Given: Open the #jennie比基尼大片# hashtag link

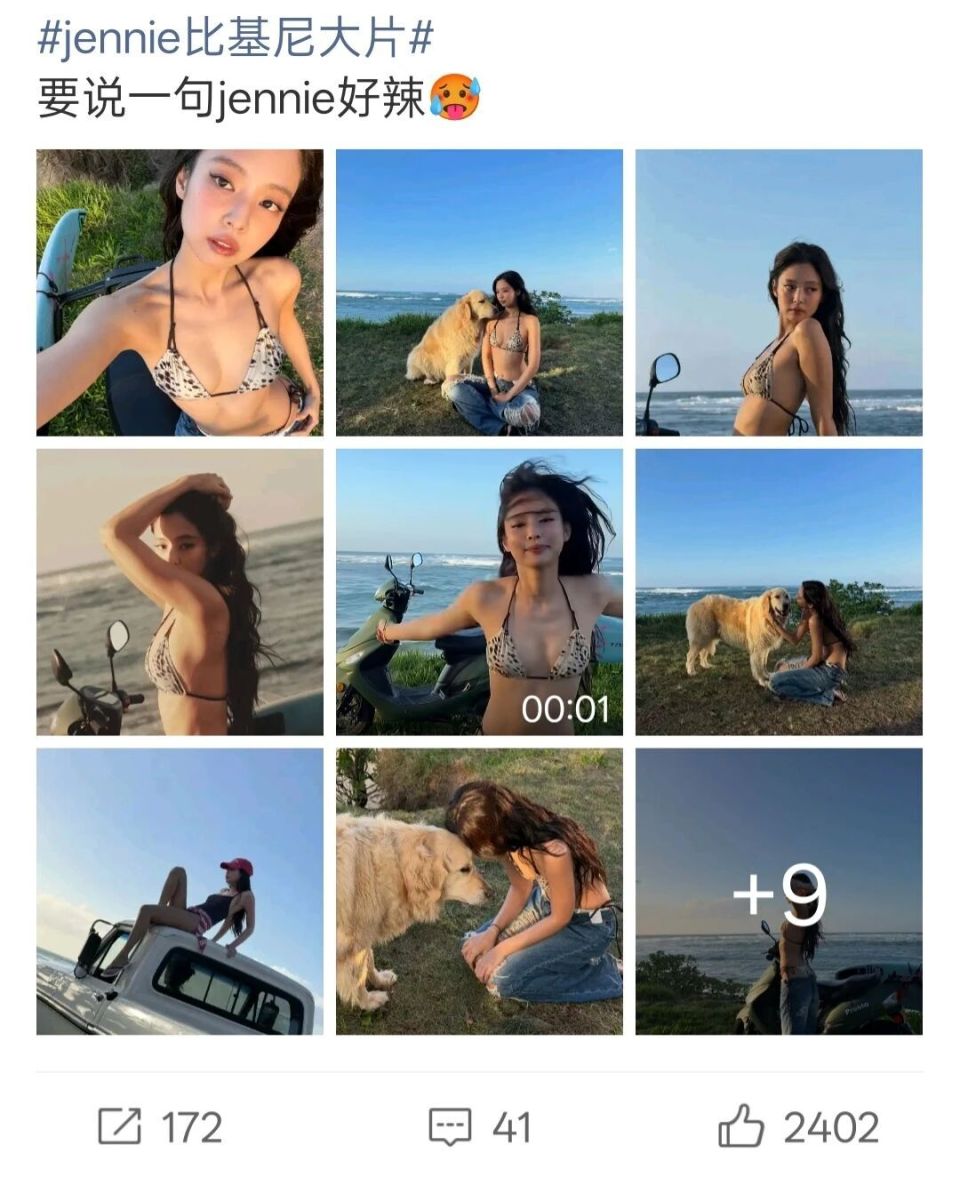Looking at the screenshot, I should pos(235,40).
